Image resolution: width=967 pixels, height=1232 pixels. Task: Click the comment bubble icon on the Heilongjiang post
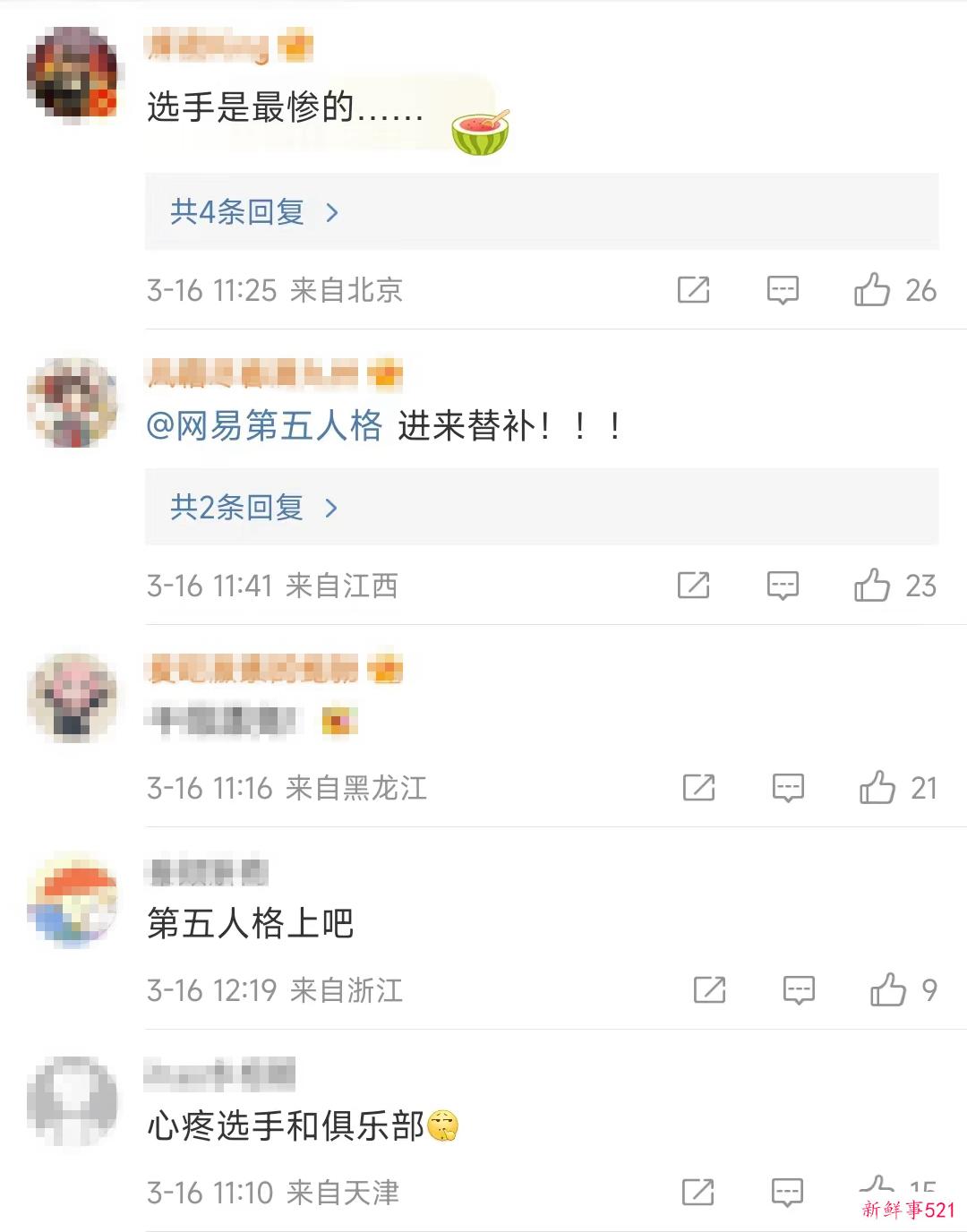tap(787, 788)
